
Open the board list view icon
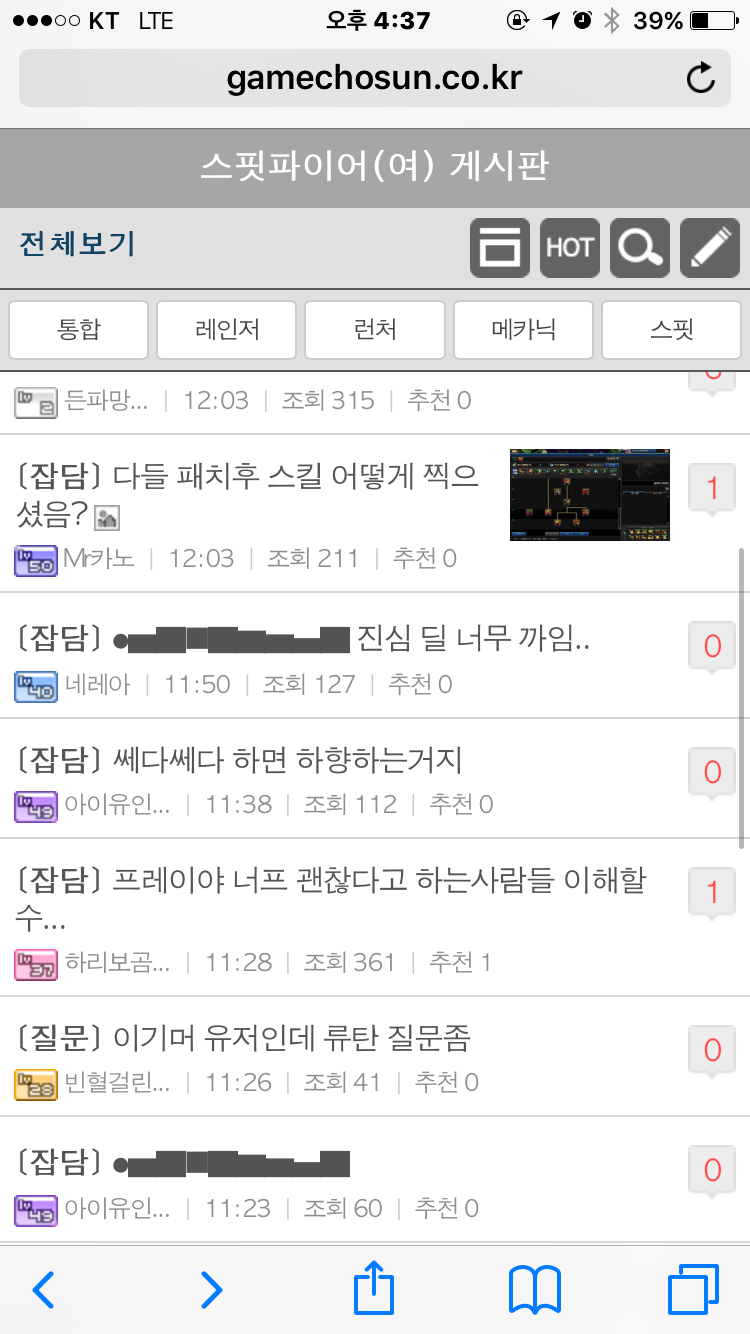(x=500, y=247)
